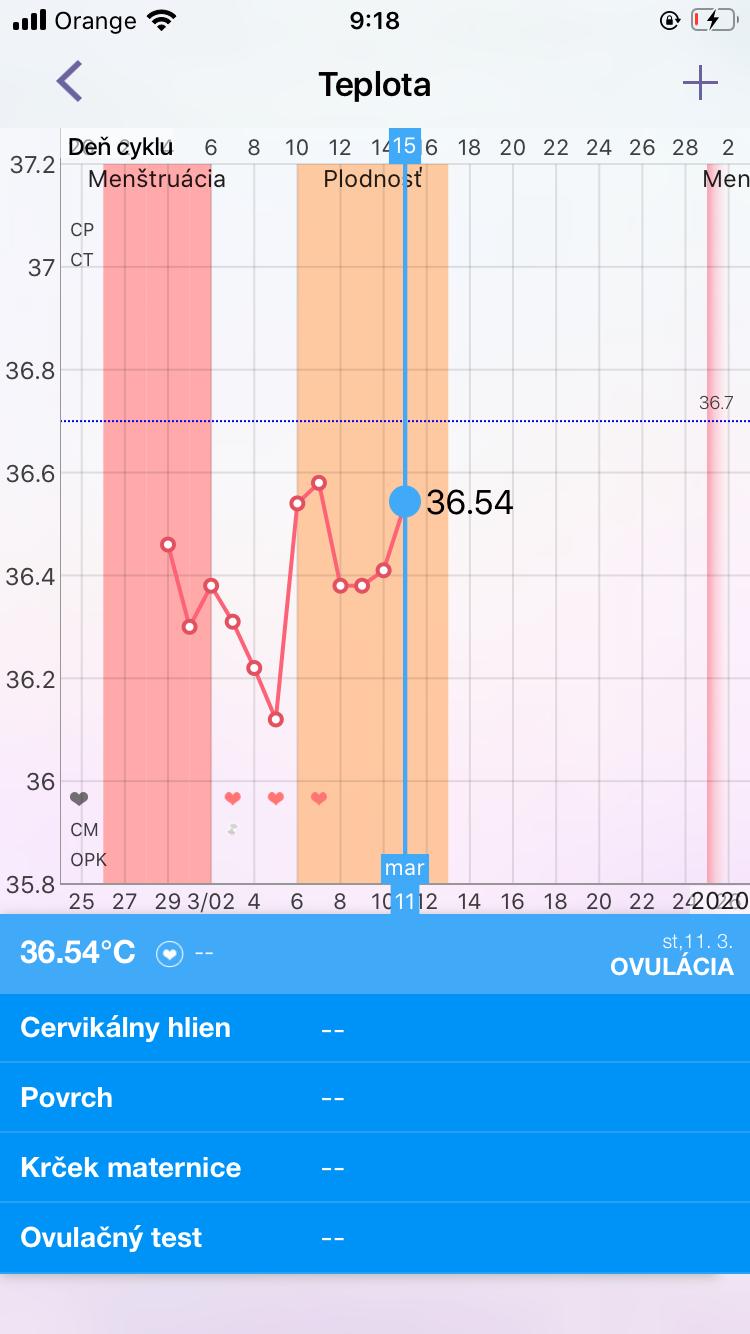Open the Povrch row

(374, 1098)
